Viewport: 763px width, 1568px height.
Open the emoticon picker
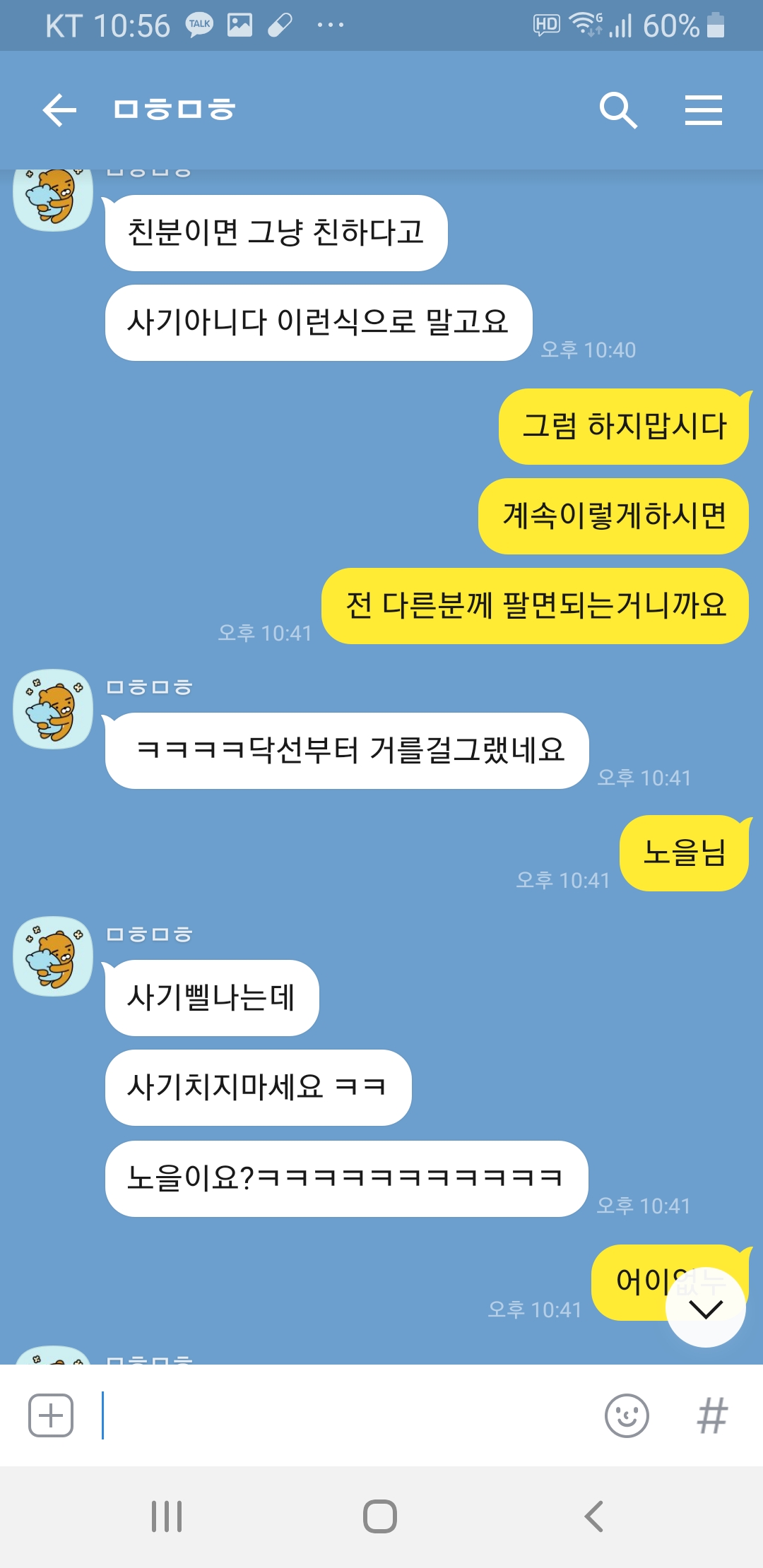click(627, 1415)
